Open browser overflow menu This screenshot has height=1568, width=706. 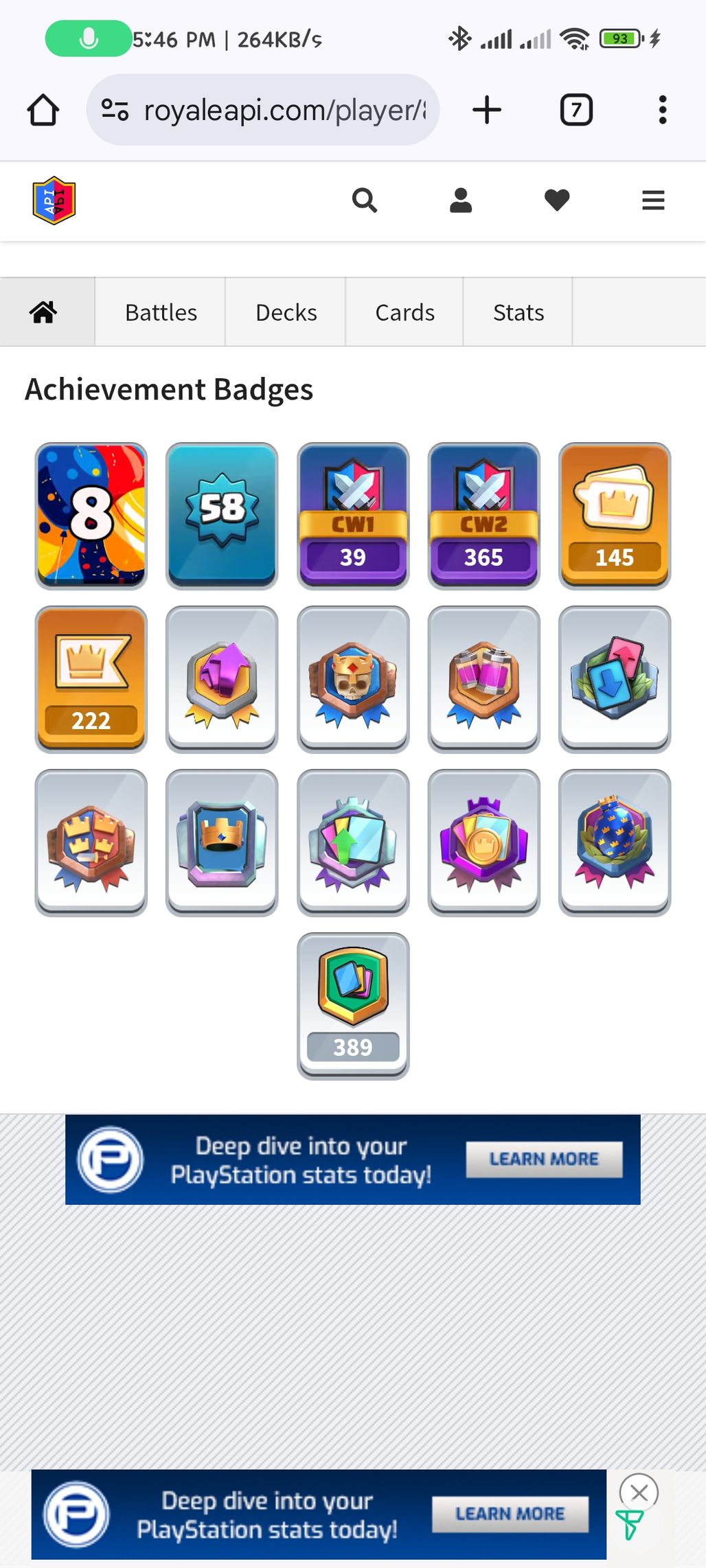(x=662, y=110)
